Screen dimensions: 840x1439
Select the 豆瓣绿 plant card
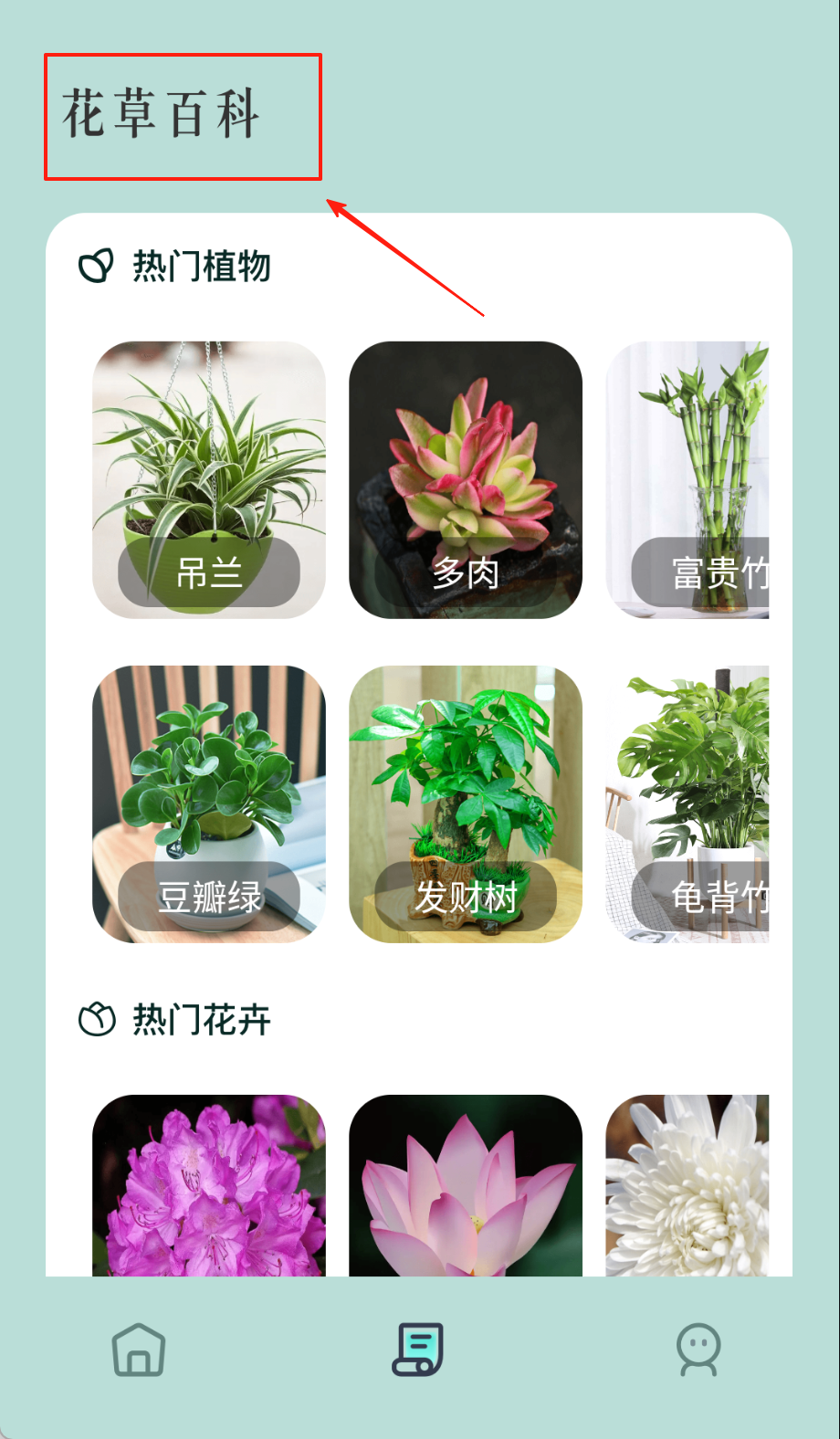click(209, 804)
